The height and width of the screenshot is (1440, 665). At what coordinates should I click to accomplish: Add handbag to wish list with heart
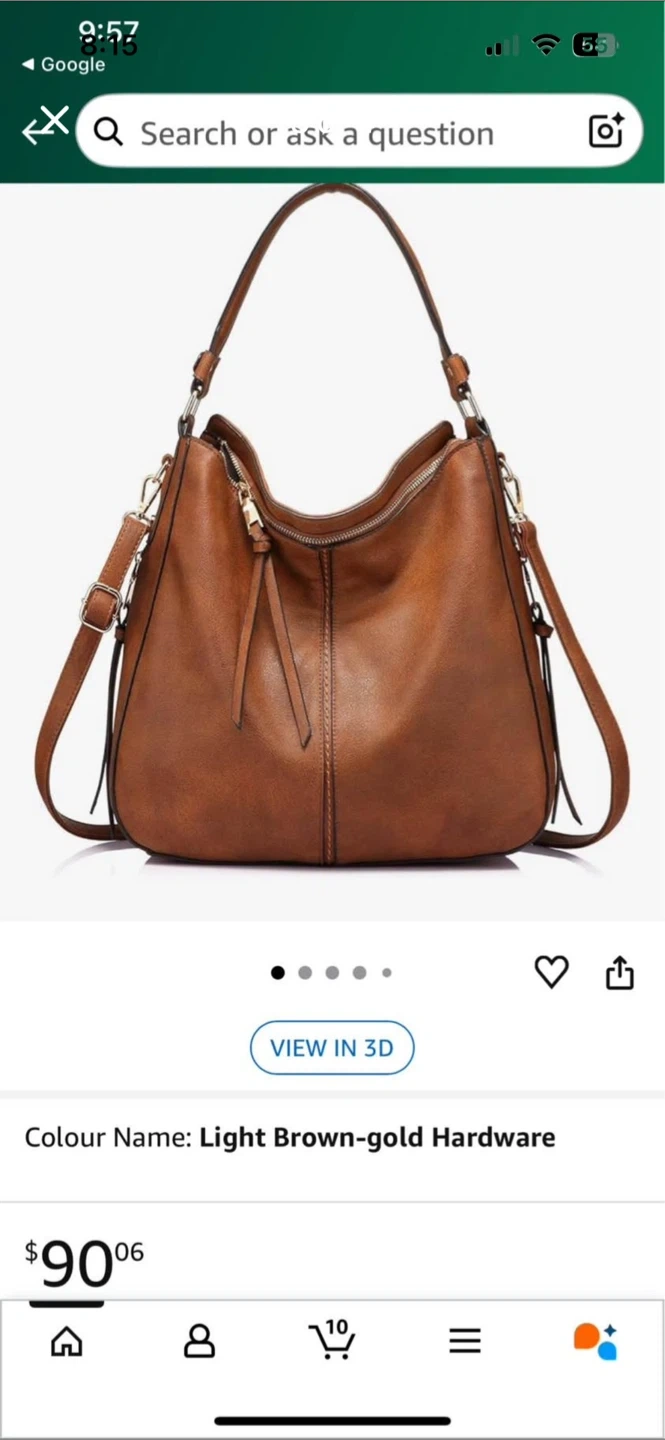(x=551, y=972)
